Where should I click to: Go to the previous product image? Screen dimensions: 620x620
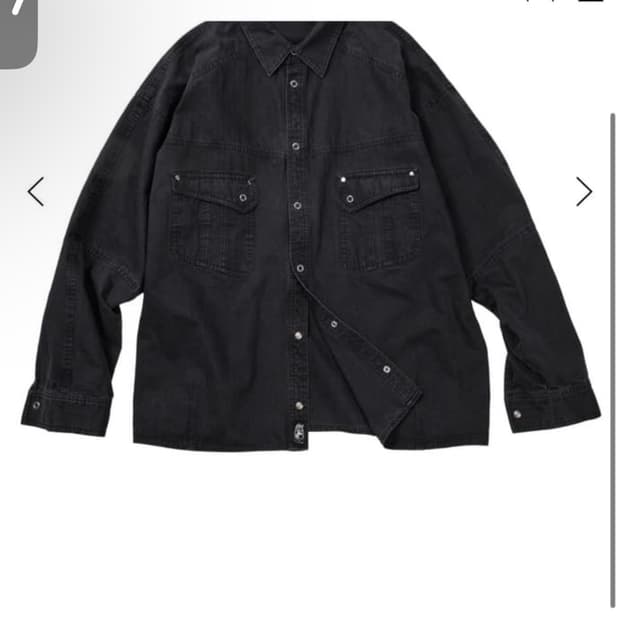coord(36,191)
